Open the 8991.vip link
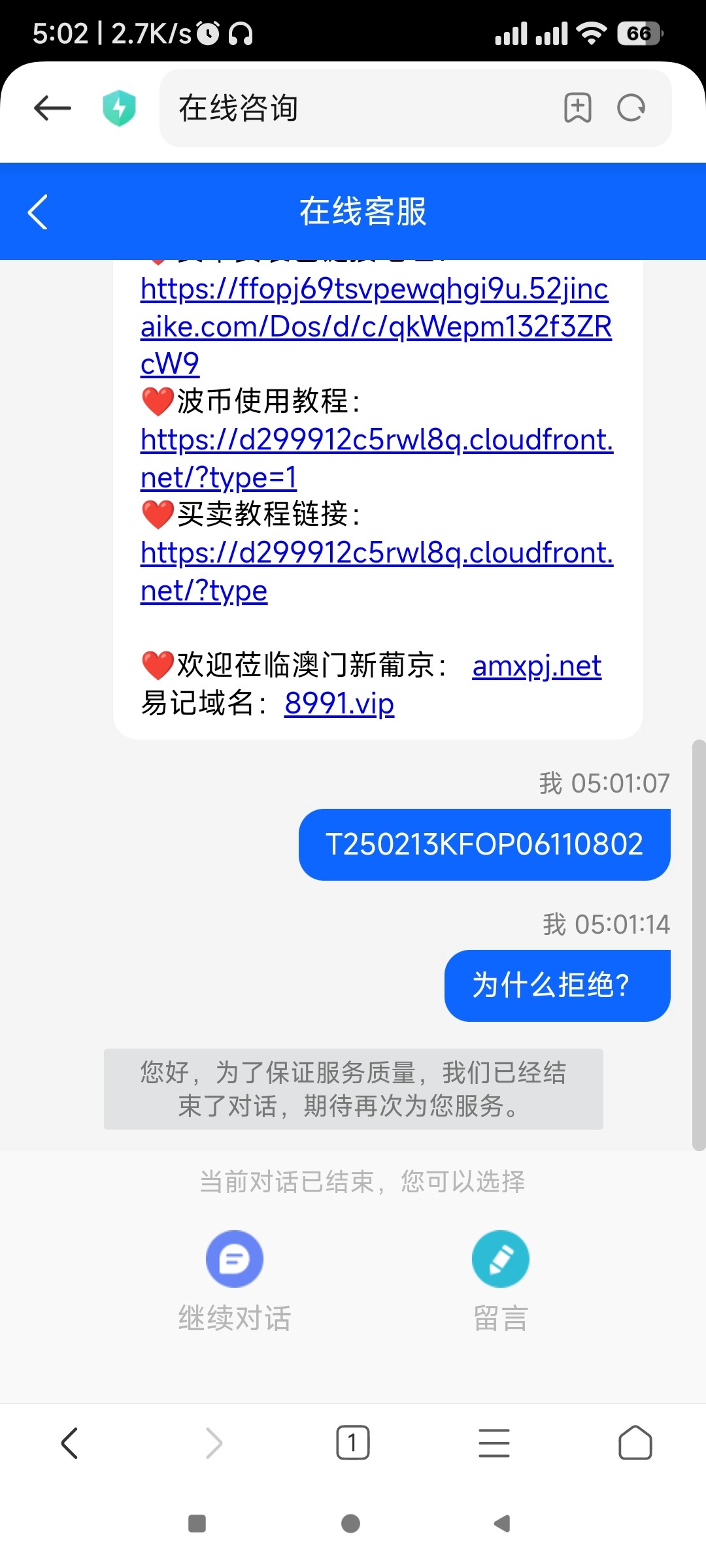This screenshot has height=1568, width=706. [339, 704]
